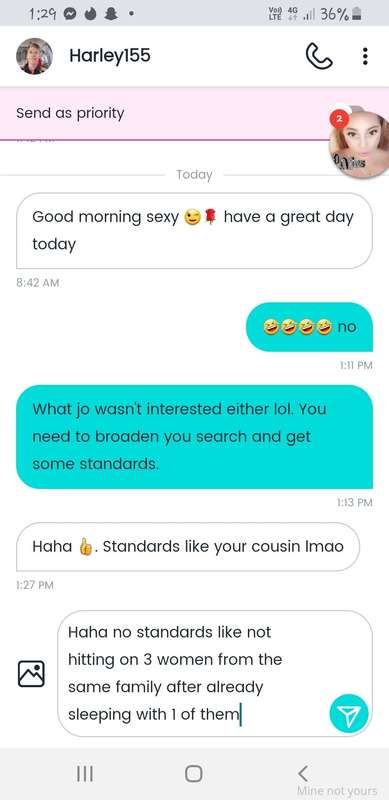Send the typed message
This screenshot has width=389, height=800.
pyautogui.click(x=349, y=713)
